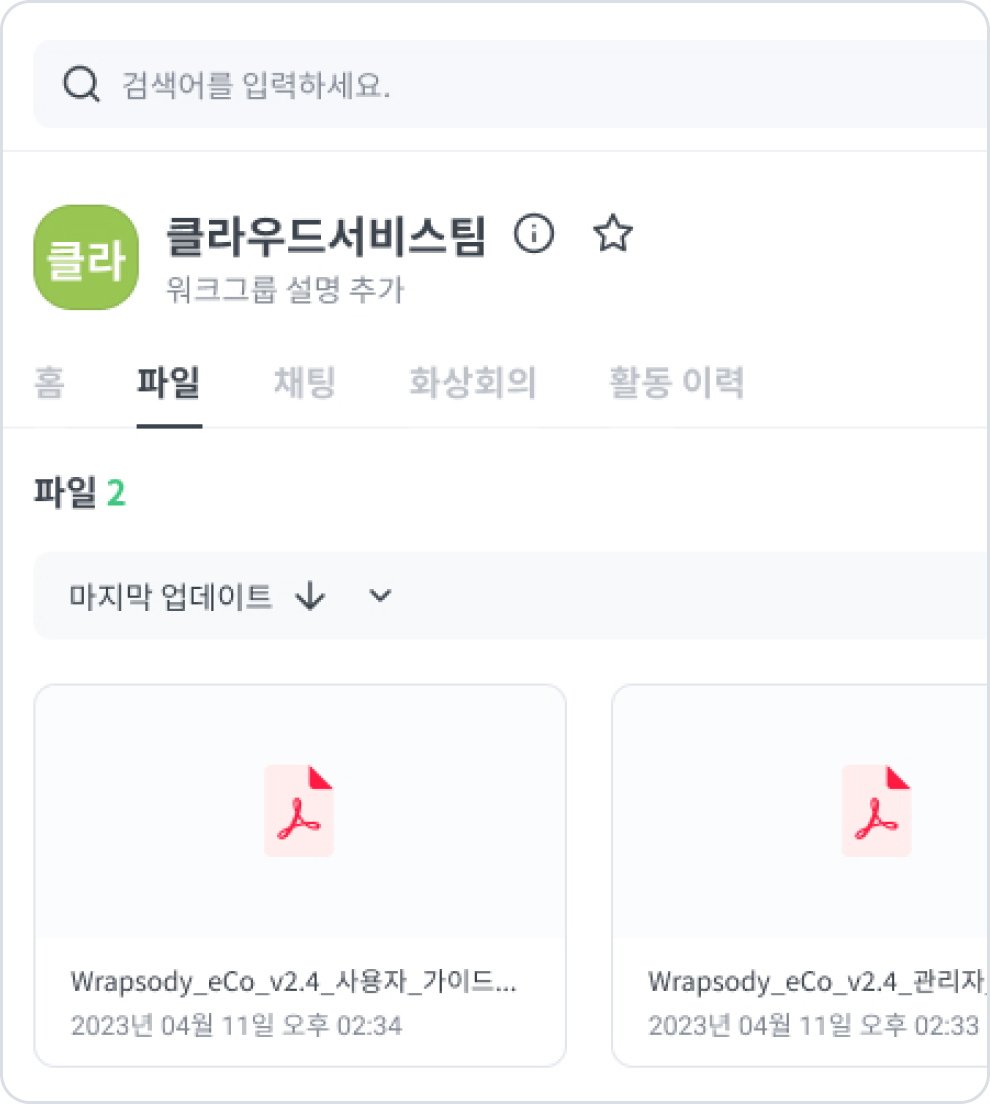990x1104 pixels.
Task: Open the Wrapsody_eCo_v2.4_사용자_가이드 PDF card
Action: coord(300,875)
